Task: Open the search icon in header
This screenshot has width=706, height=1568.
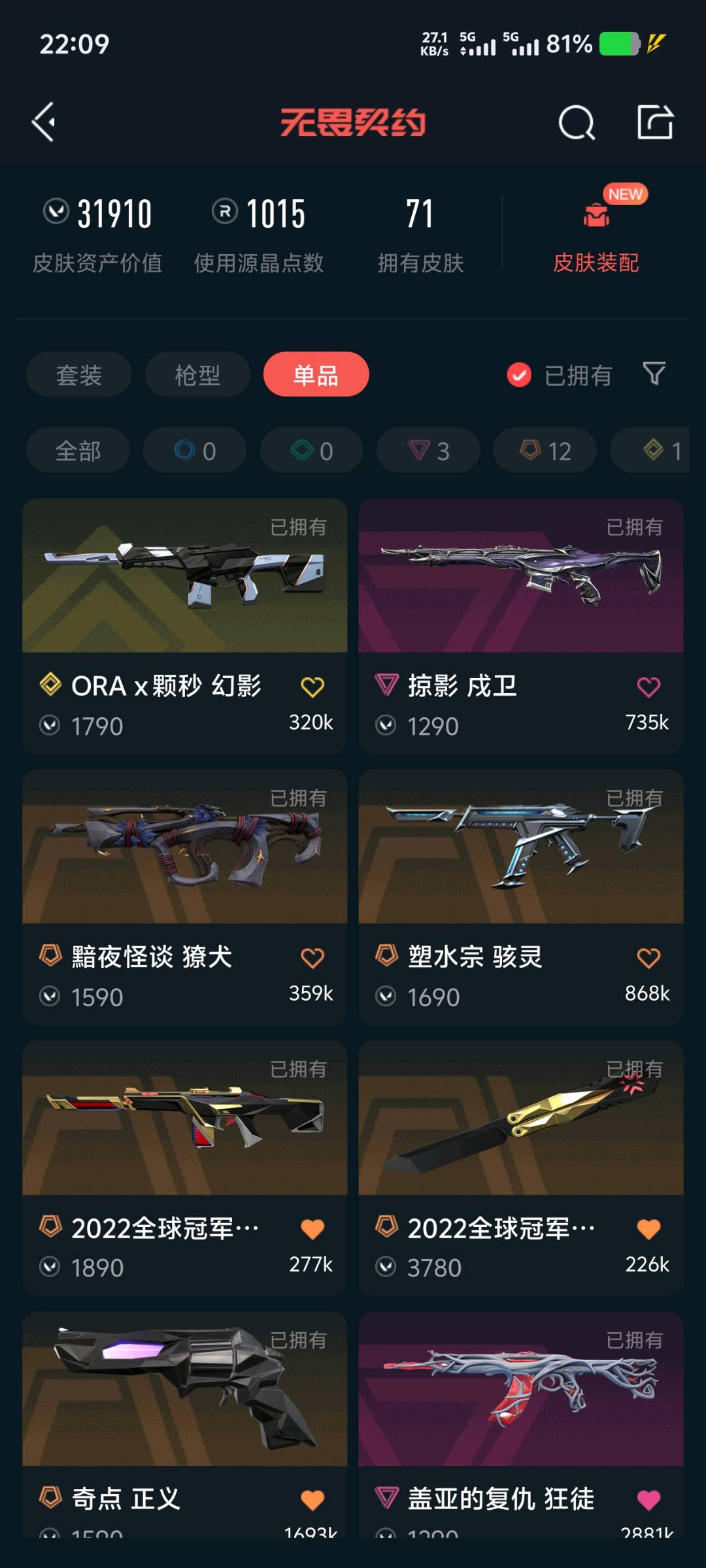Action: click(577, 122)
